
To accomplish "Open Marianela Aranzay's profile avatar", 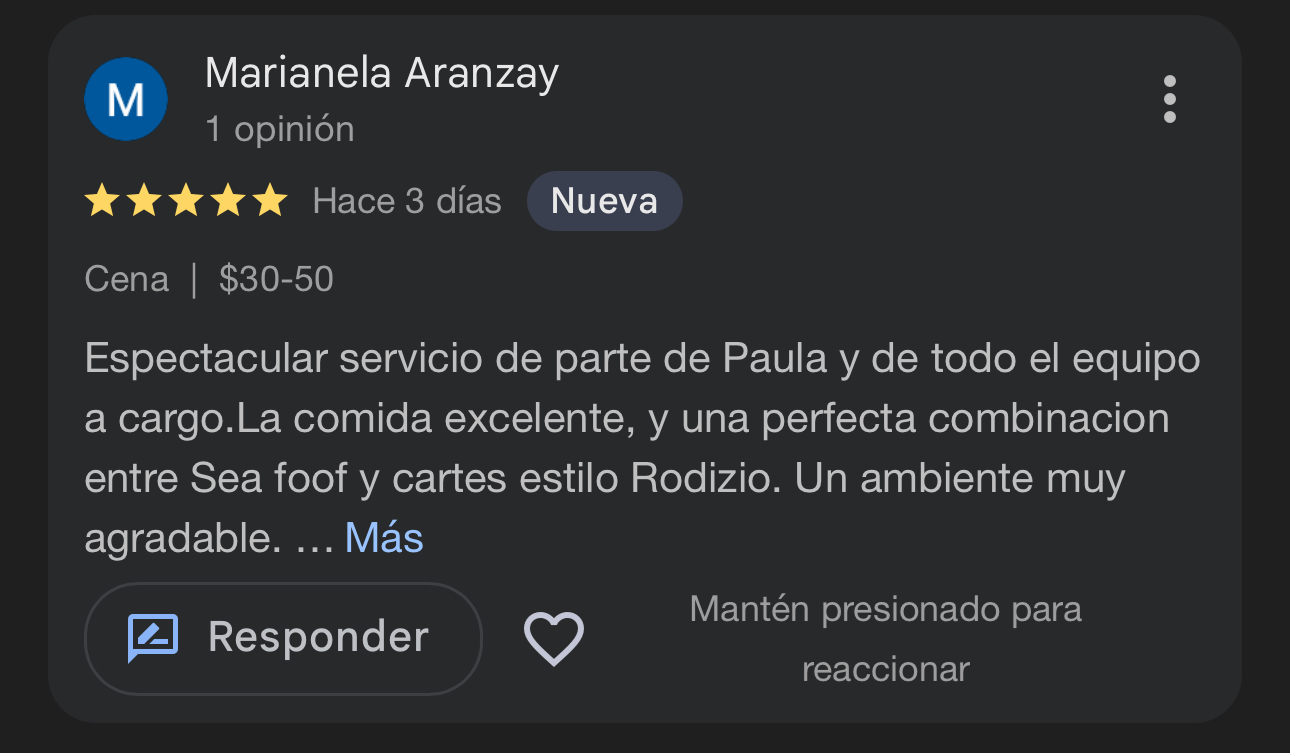I will pos(126,99).
